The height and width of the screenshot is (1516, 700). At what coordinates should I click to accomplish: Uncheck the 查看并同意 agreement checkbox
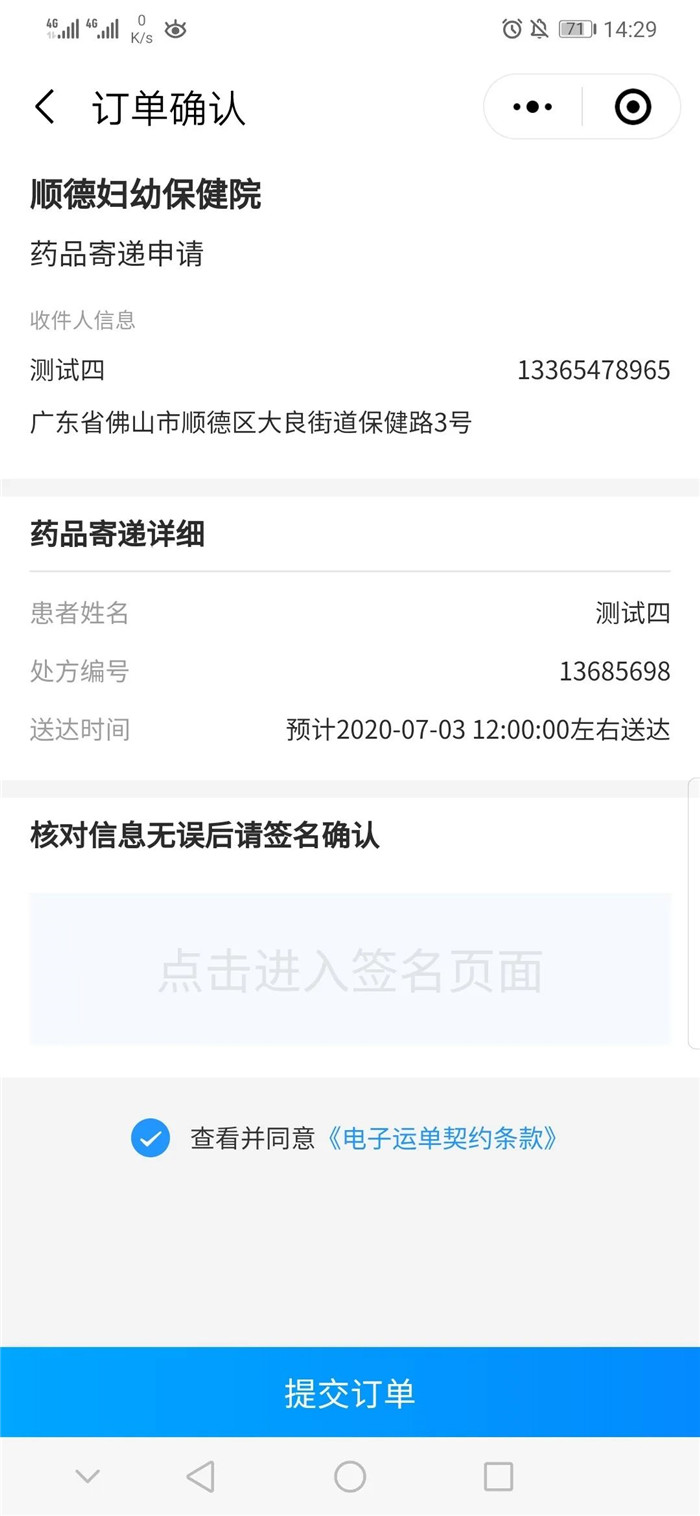(x=151, y=1138)
